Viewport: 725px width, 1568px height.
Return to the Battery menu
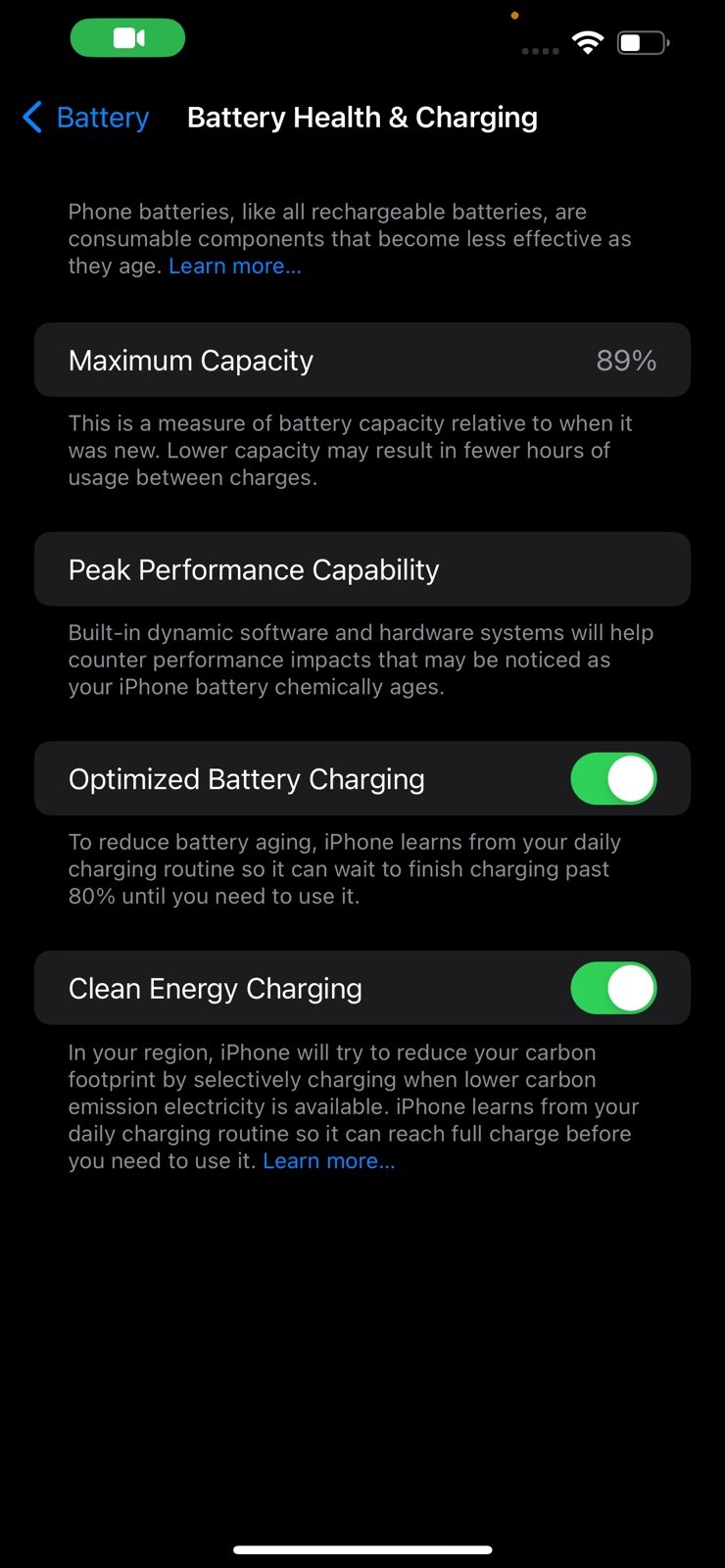pyautogui.click(x=85, y=117)
